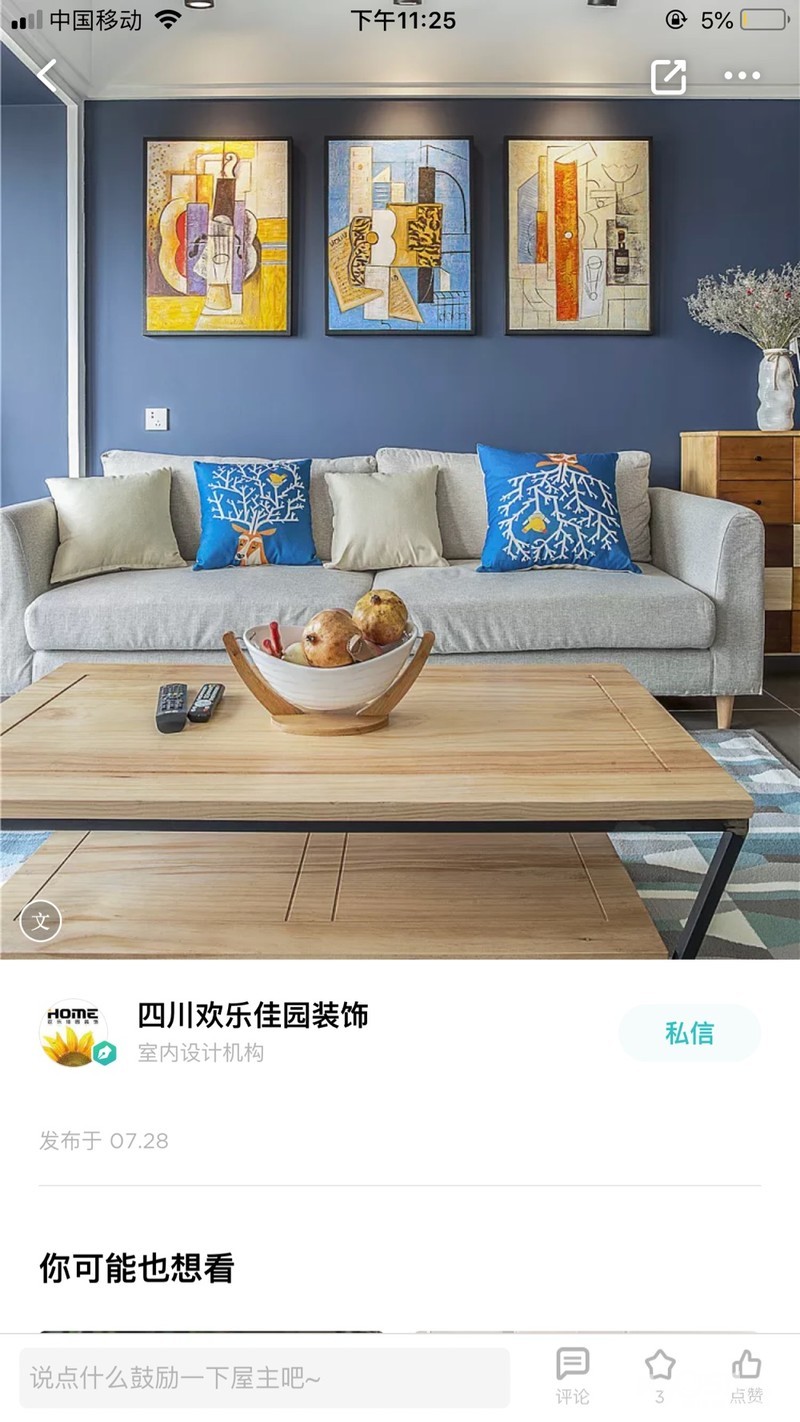Favorite this post with the star icon
800x1422 pixels.
660,1377
